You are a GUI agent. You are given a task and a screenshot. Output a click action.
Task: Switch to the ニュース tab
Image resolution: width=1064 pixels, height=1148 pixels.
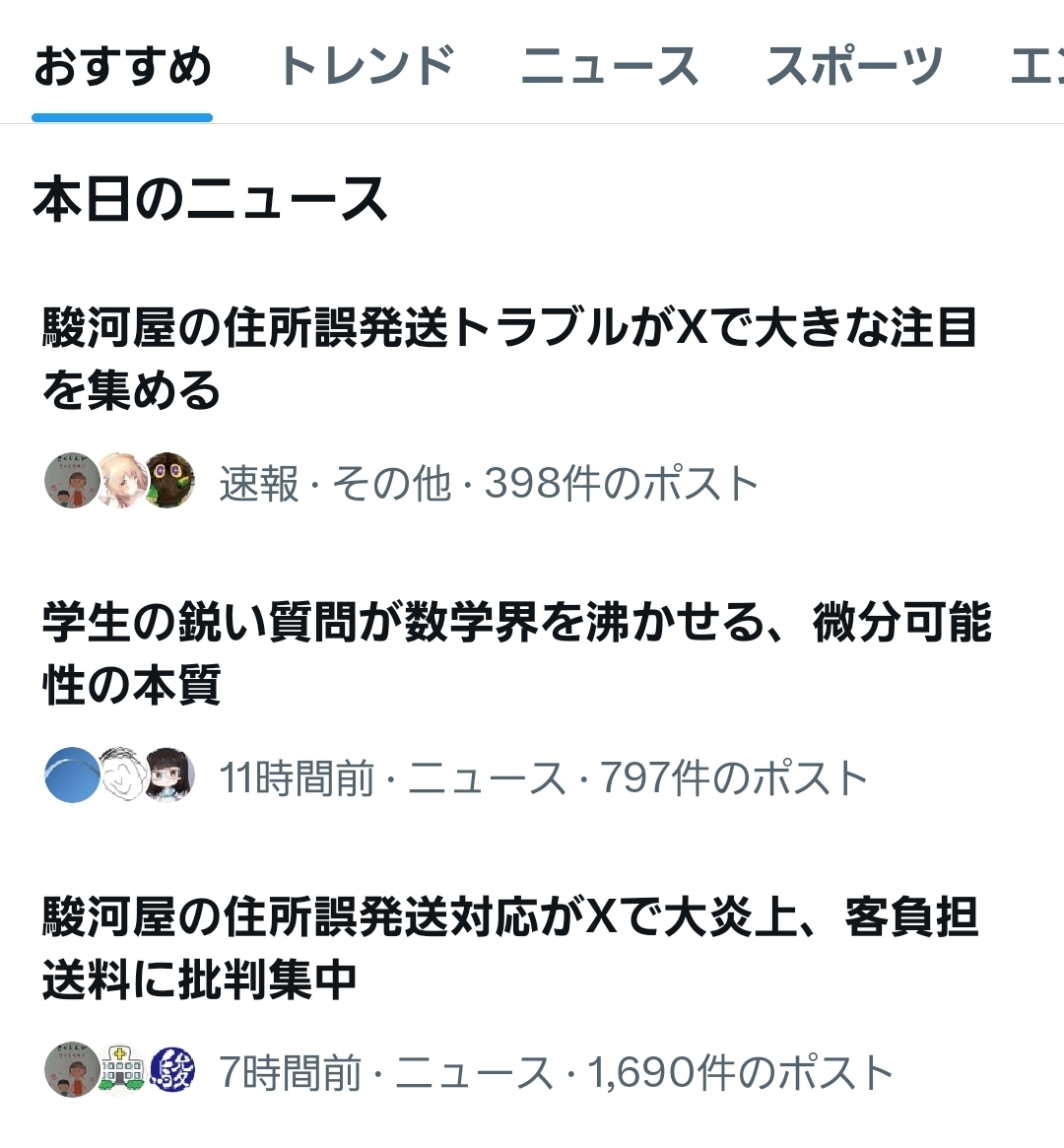click(609, 67)
